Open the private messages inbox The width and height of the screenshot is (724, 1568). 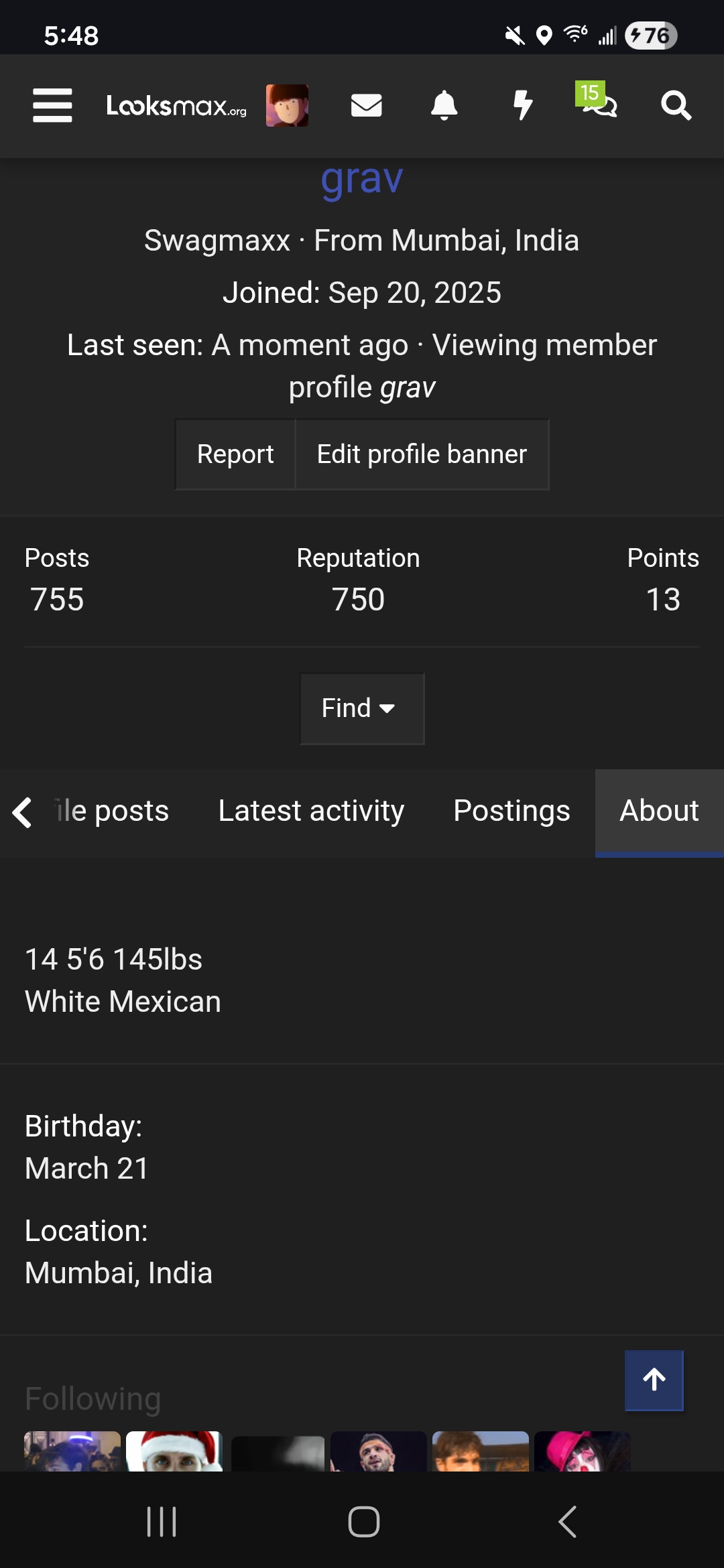[366, 106]
